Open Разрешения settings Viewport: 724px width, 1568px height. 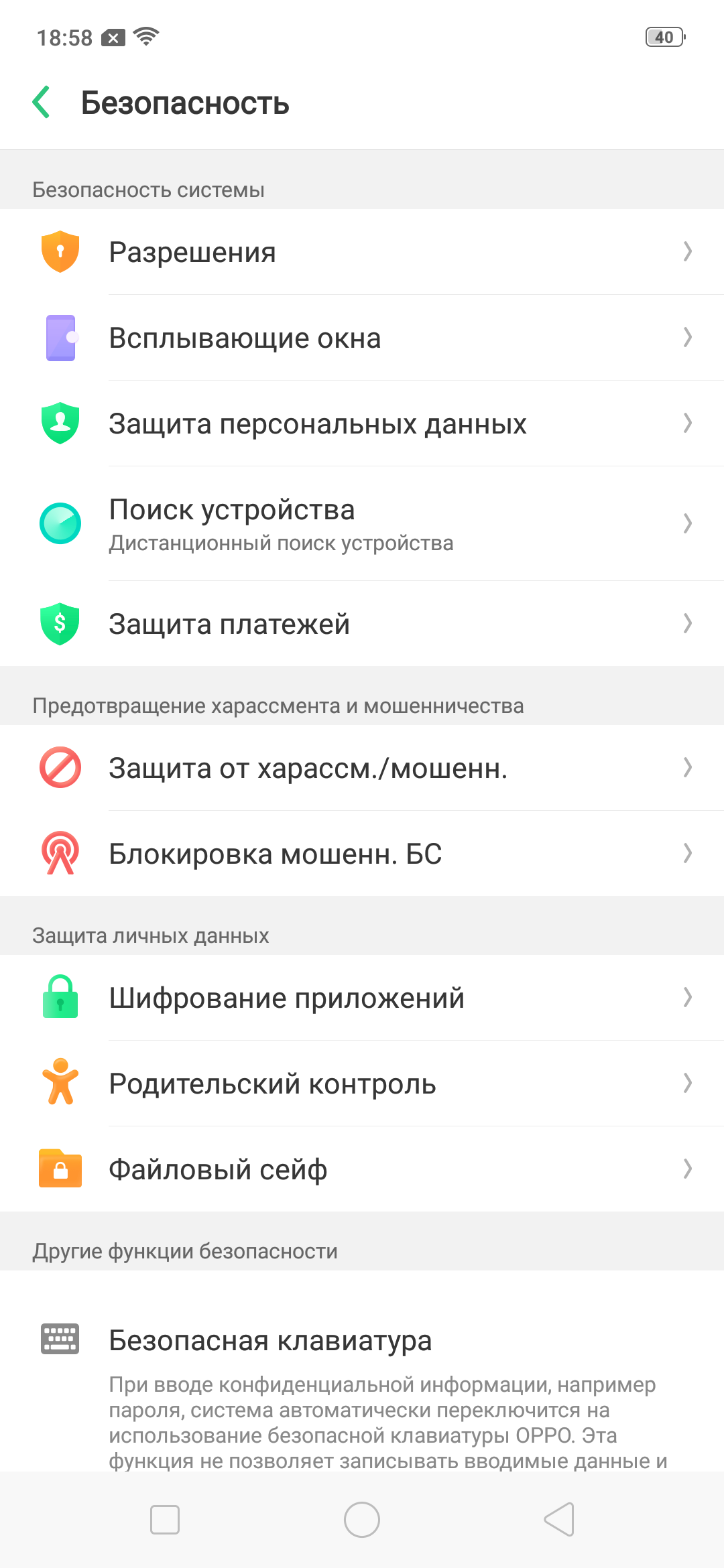362,252
